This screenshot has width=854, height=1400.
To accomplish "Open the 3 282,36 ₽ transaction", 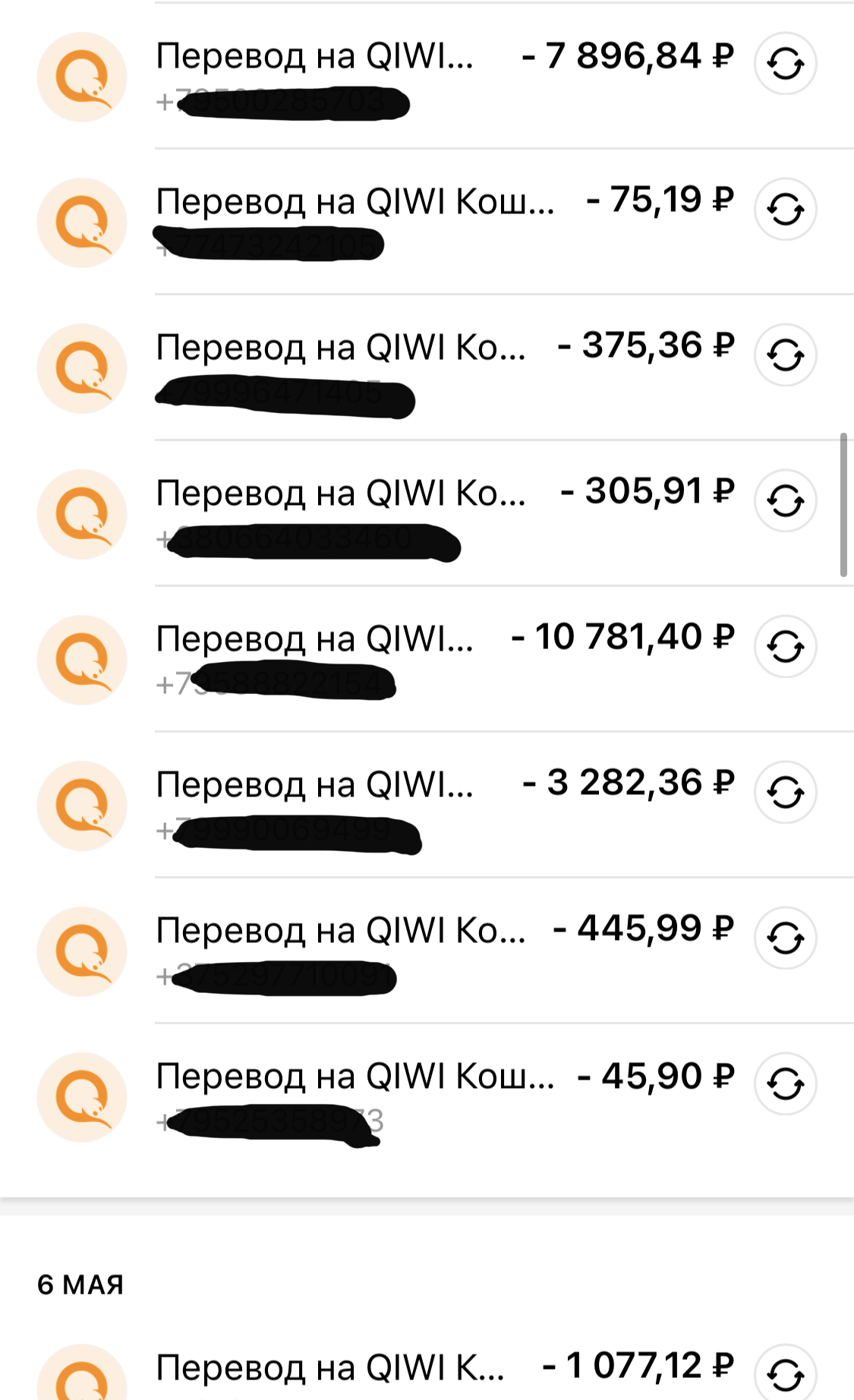I will coord(427,805).
